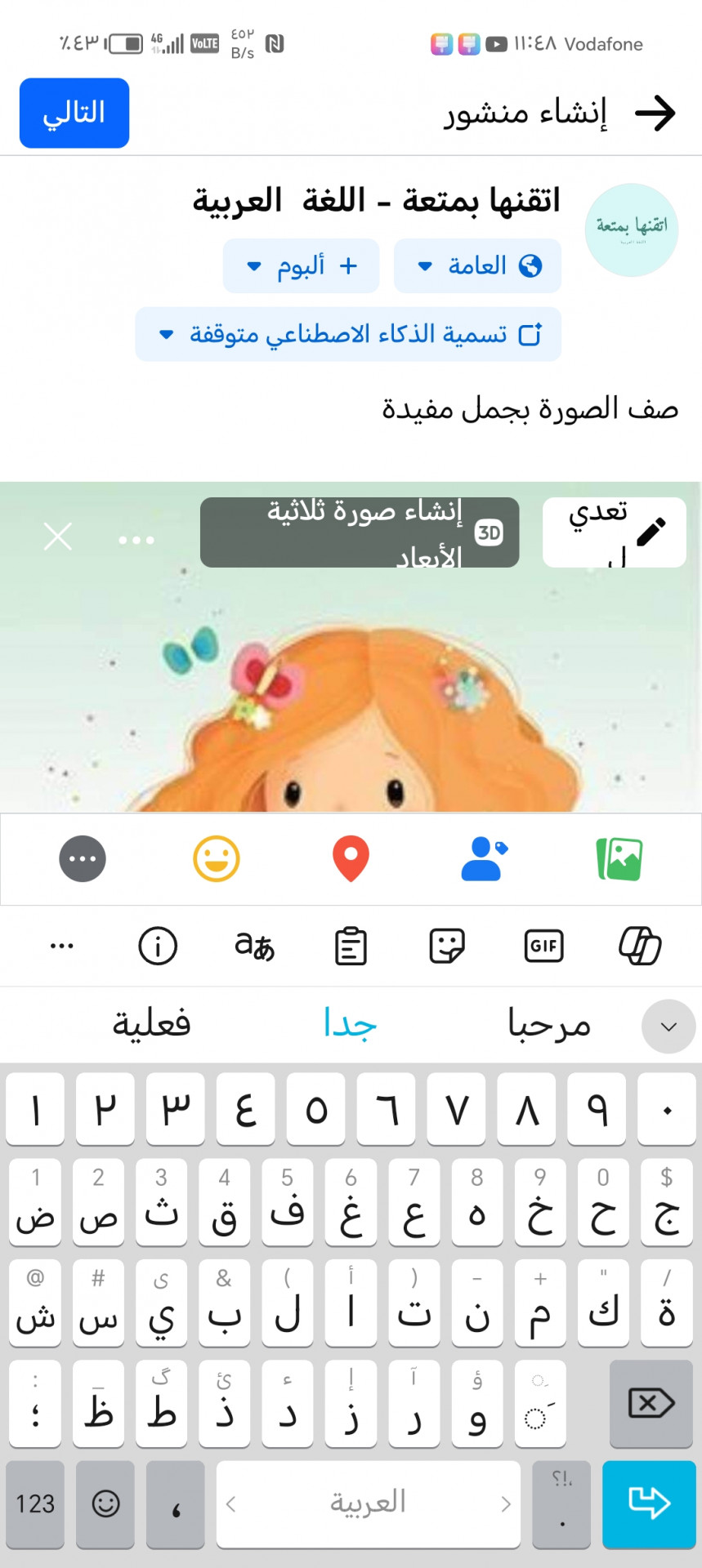Open the ألبوم album selector

pos(301,266)
